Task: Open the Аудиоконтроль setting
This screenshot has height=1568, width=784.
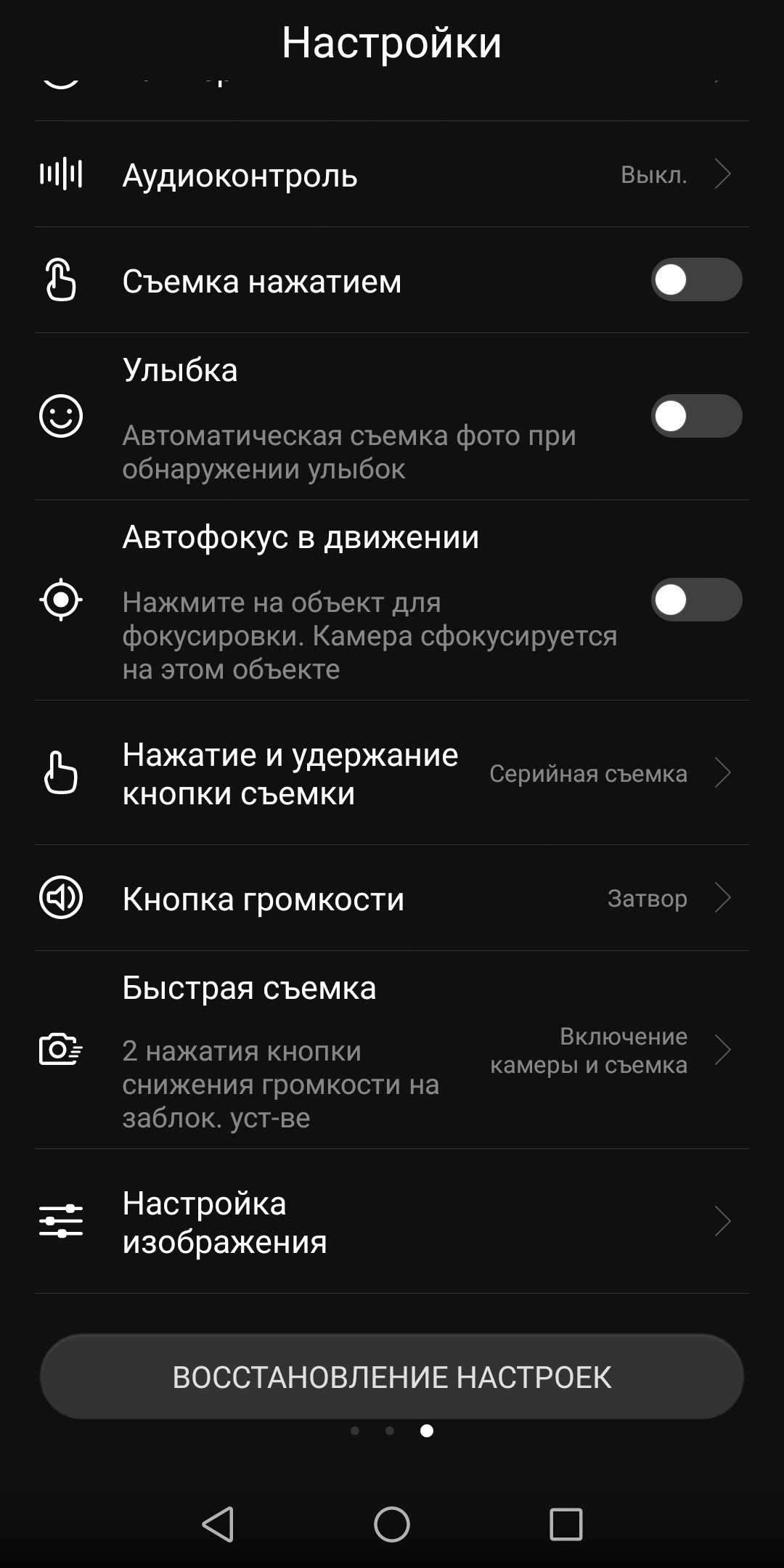Action: (392, 174)
